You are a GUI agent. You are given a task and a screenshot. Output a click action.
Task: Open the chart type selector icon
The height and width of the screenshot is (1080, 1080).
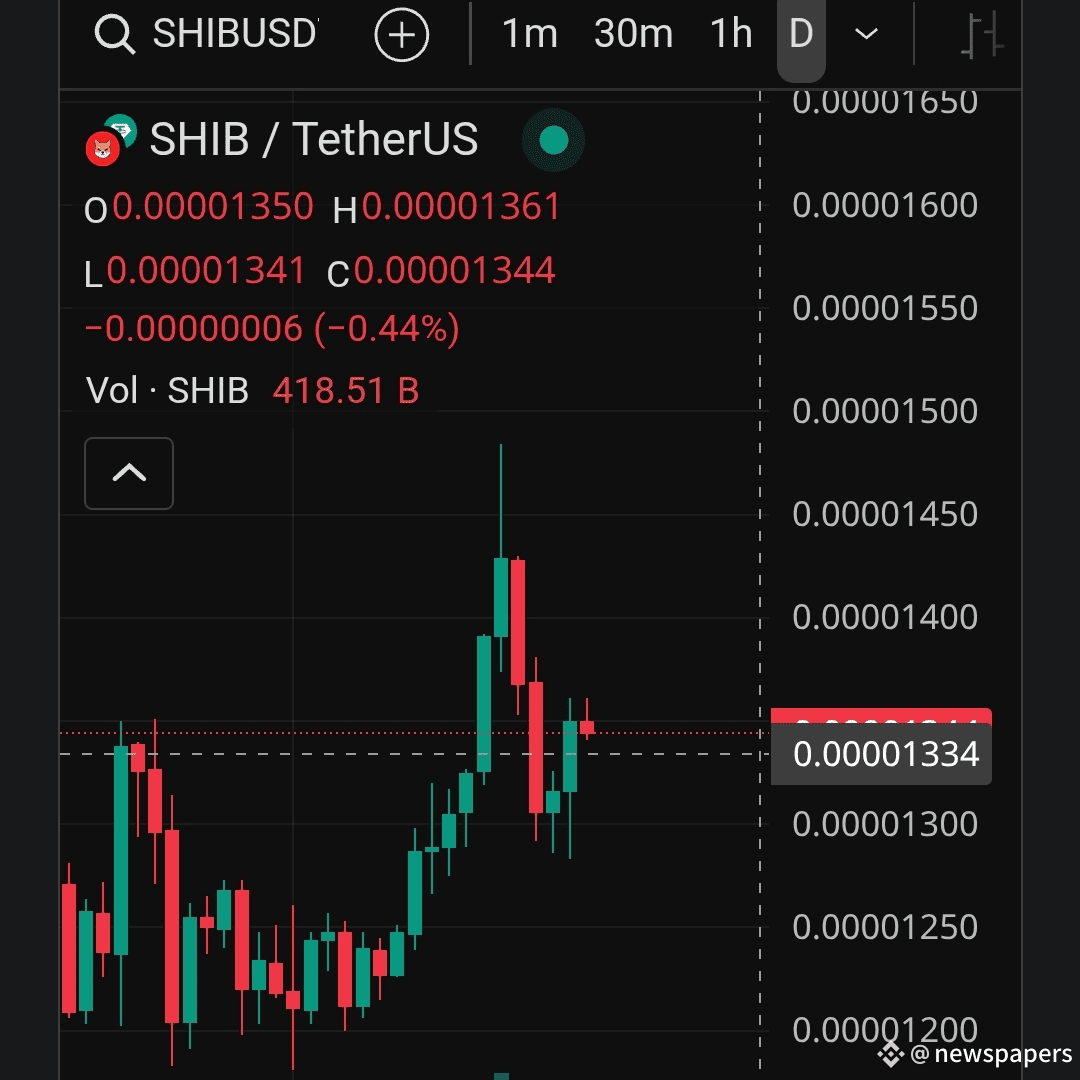[981, 35]
